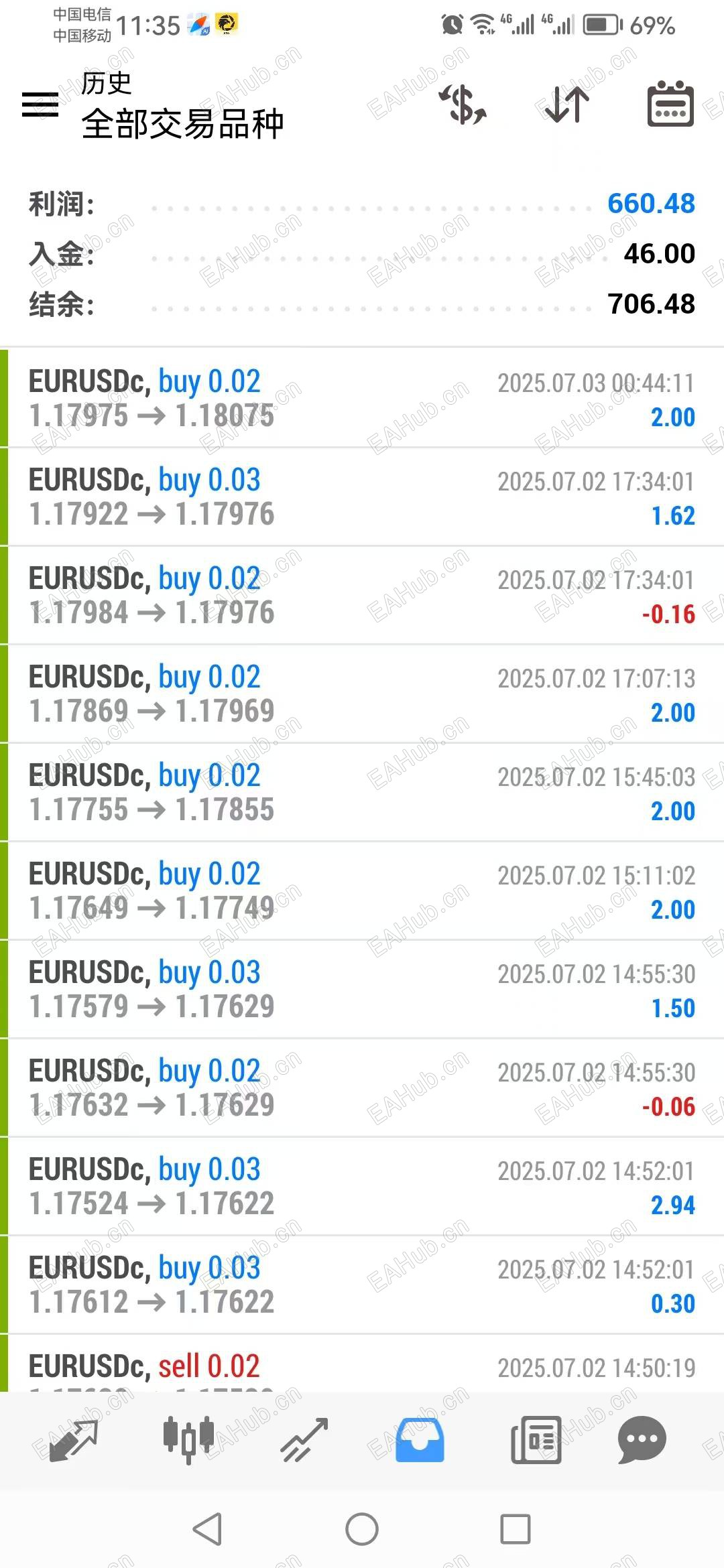Open the EURUSDc trade with loss -0.06
Image resolution: width=724 pixels, height=1568 pixels.
[x=362, y=1088]
